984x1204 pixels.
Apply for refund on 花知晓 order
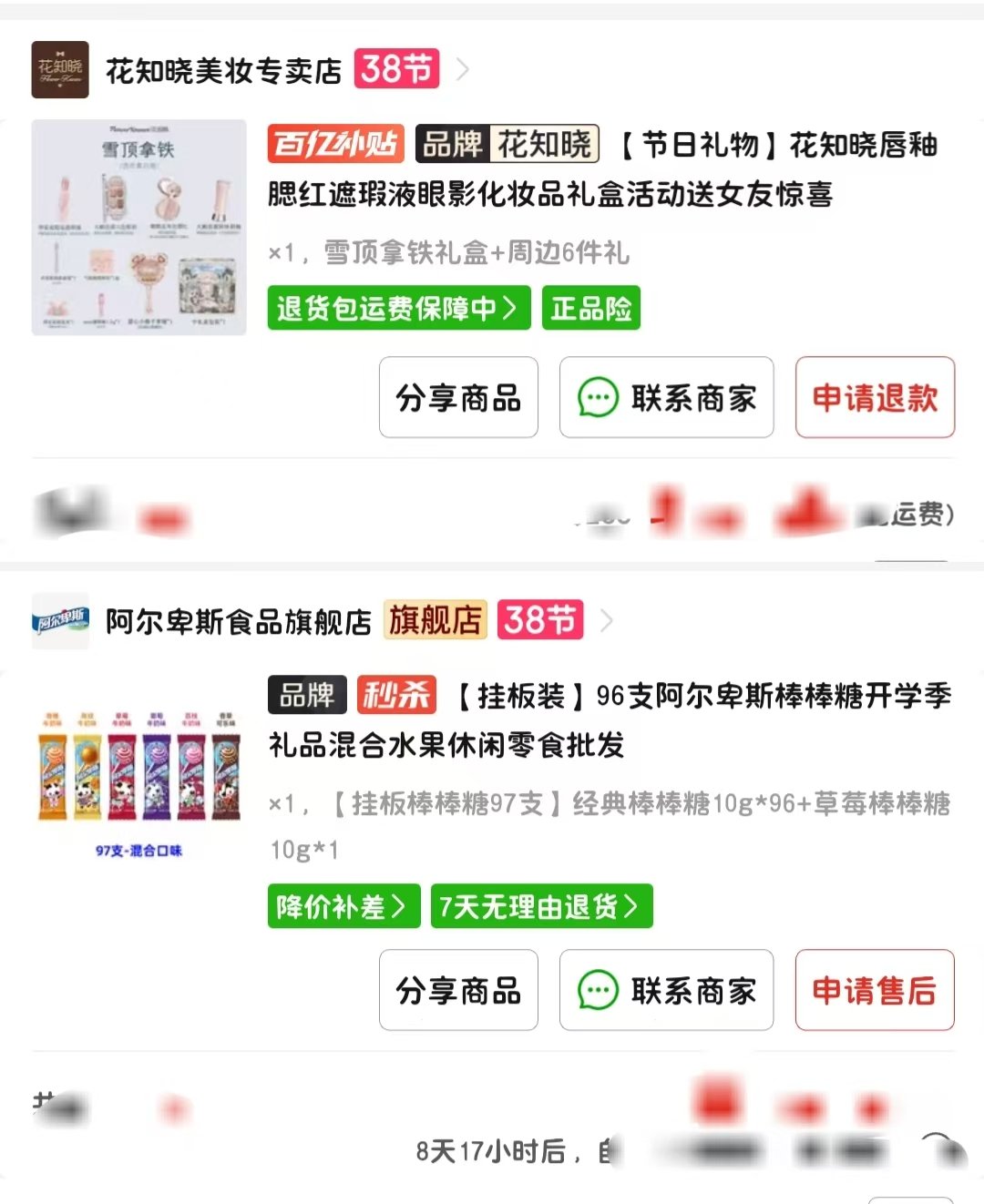pyautogui.click(x=874, y=397)
